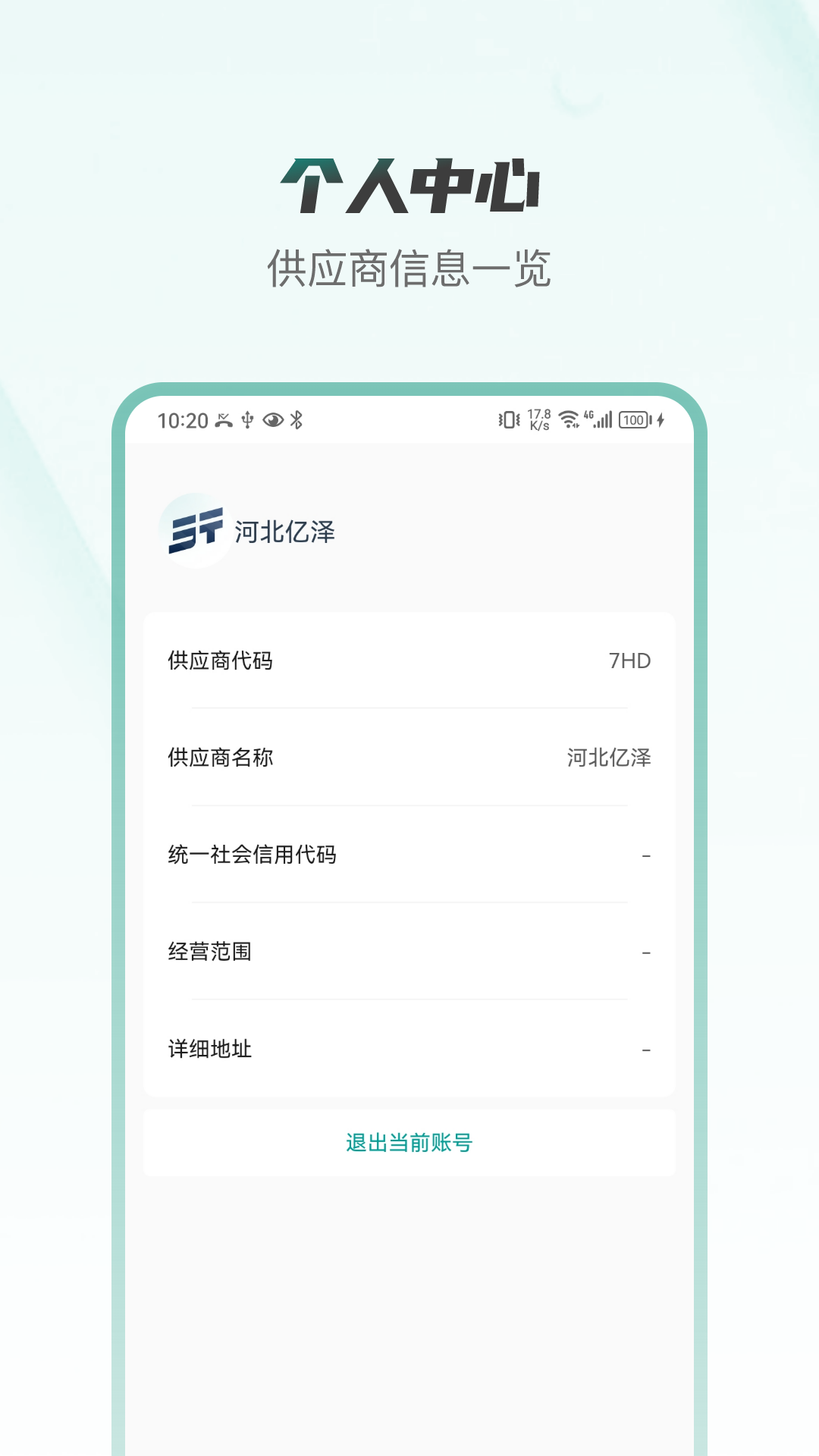
Task: Click the clock showing 10:20
Action: pyautogui.click(x=182, y=422)
